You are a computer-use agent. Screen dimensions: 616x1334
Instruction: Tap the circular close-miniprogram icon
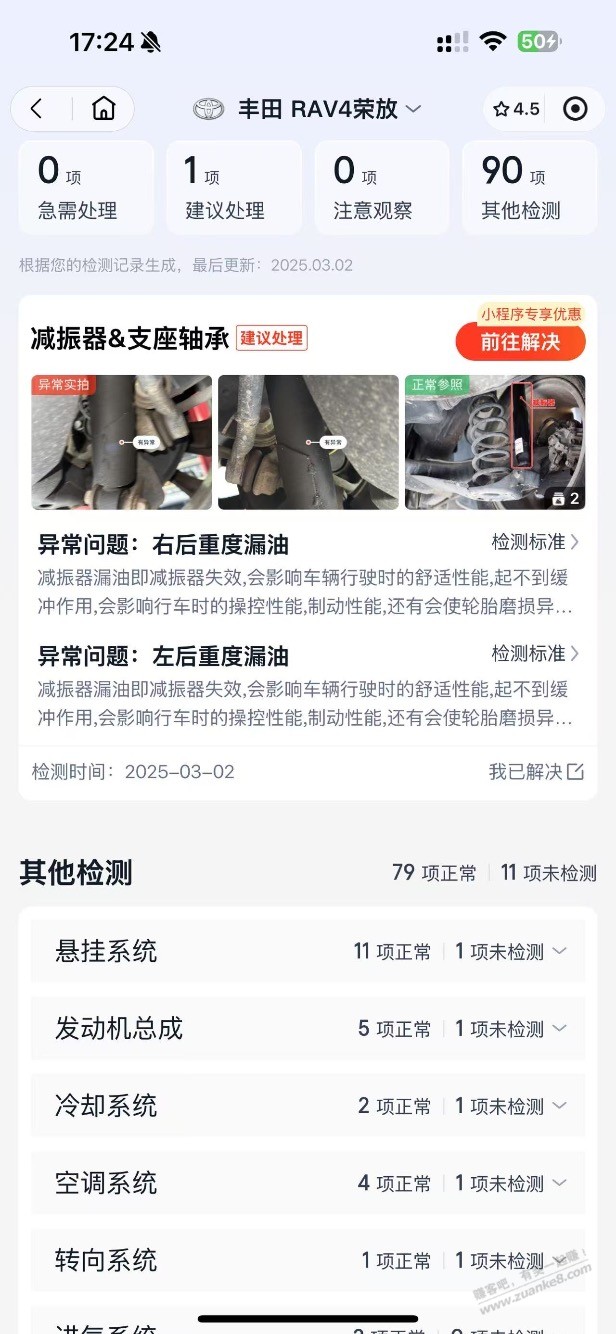click(x=575, y=109)
